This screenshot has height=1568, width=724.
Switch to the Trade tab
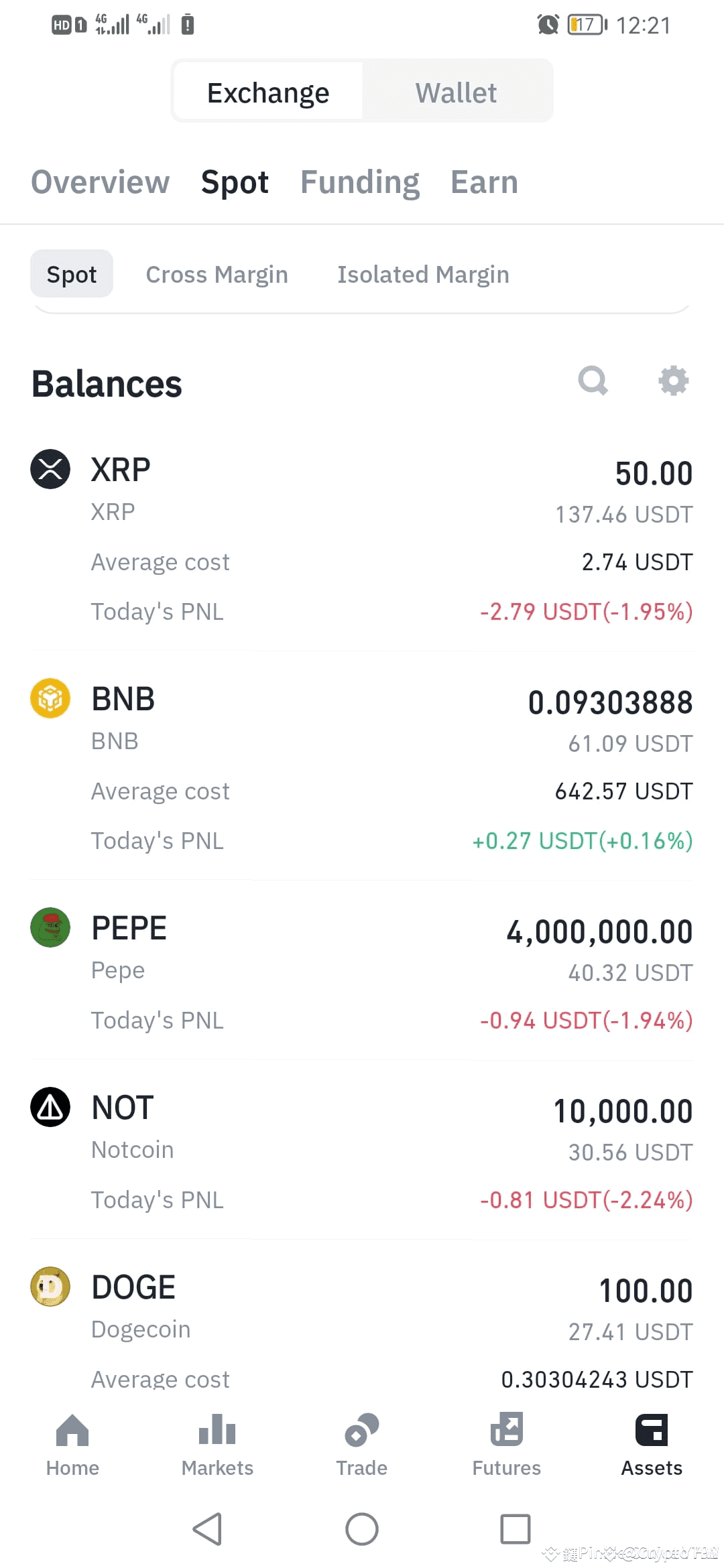[362, 1444]
